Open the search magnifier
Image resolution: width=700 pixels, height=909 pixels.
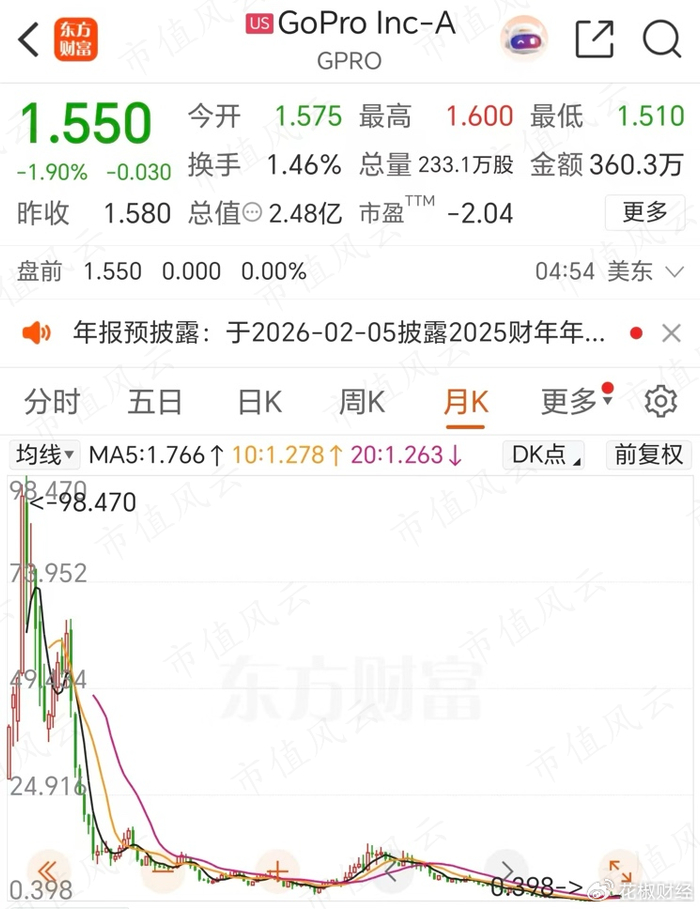click(x=661, y=39)
